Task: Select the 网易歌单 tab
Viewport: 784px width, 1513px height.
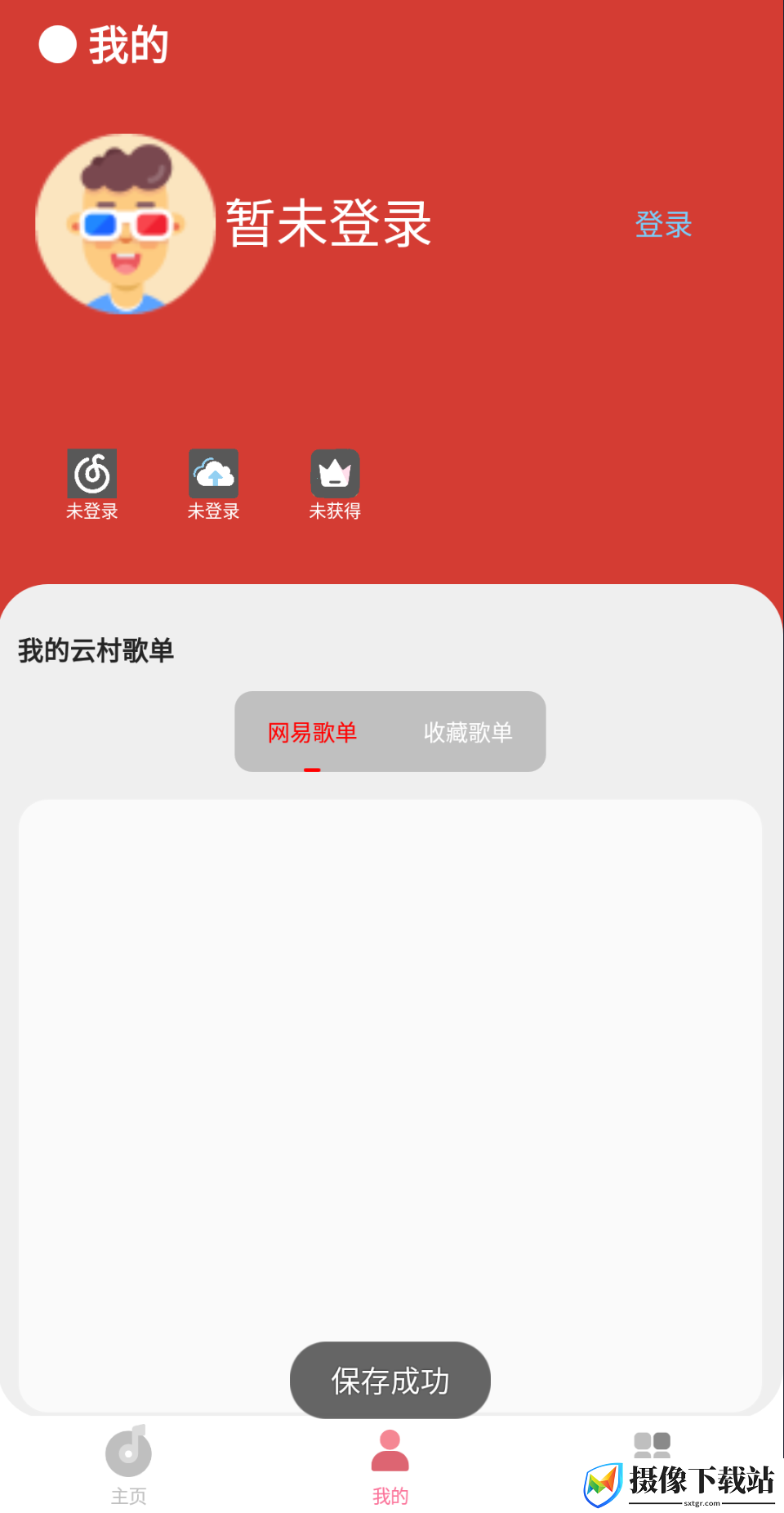Action: tap(312, 732)
